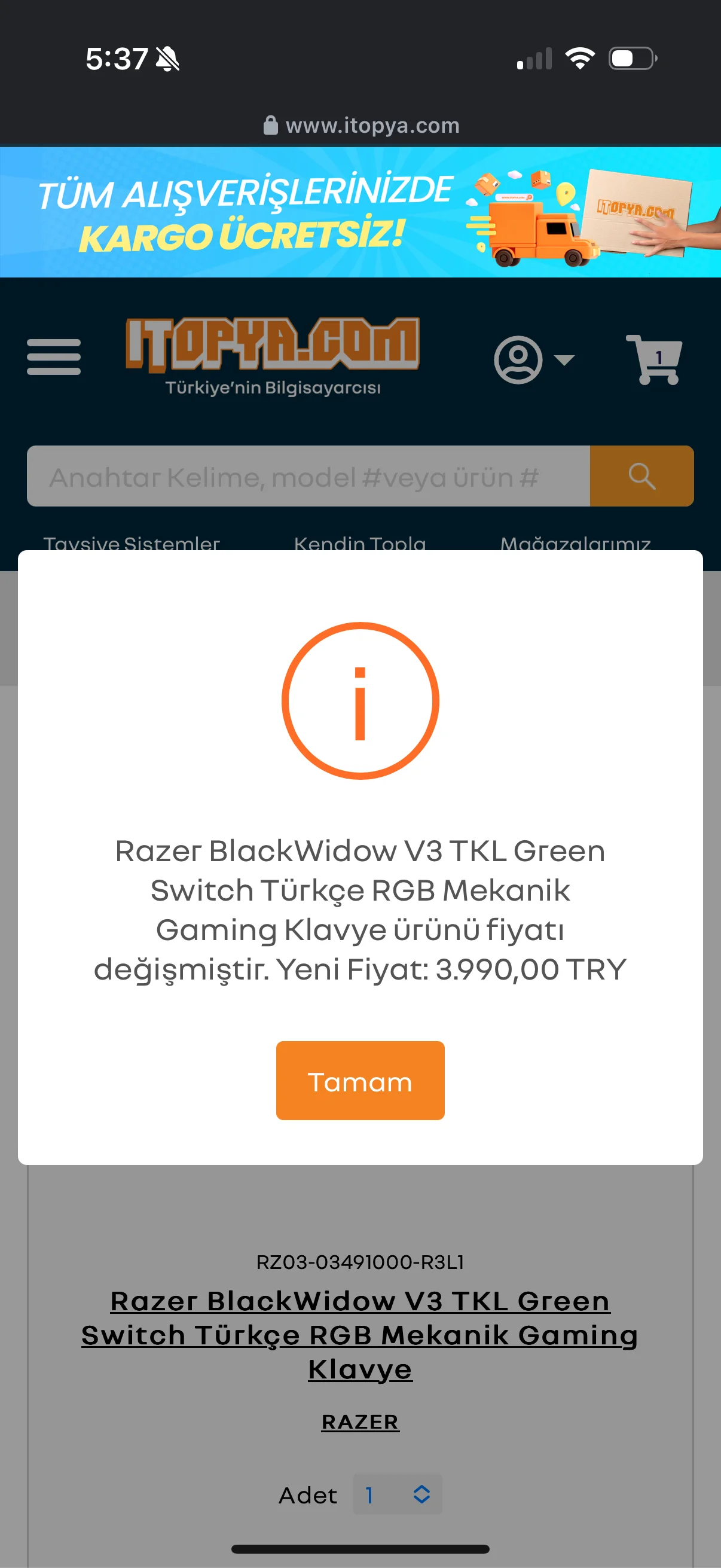Tap the orange search magnifier button
Screen dimensions: 721x1568
pos(641,477)
